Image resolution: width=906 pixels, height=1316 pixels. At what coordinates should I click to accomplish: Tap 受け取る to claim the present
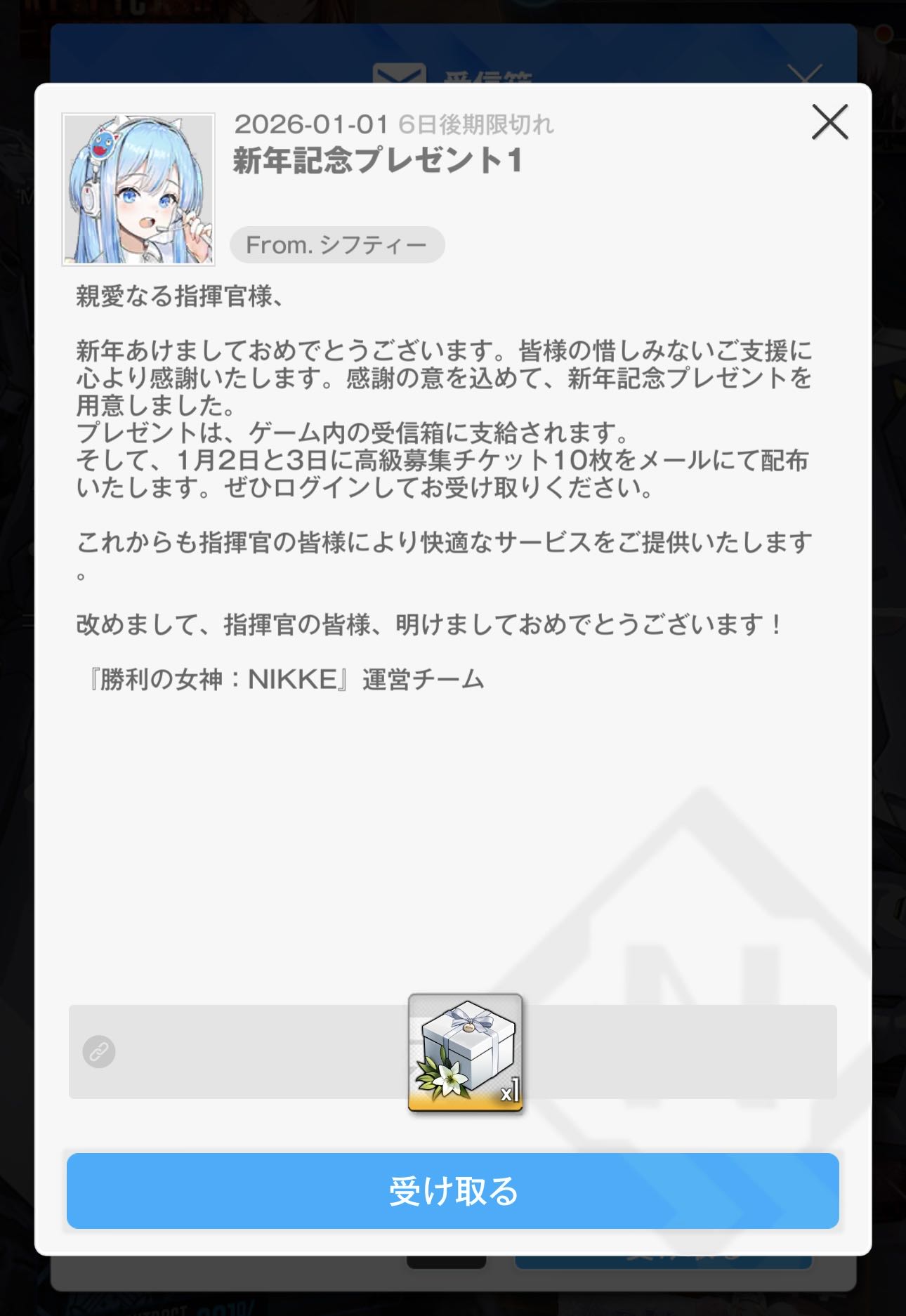(x=452, y=1191)
